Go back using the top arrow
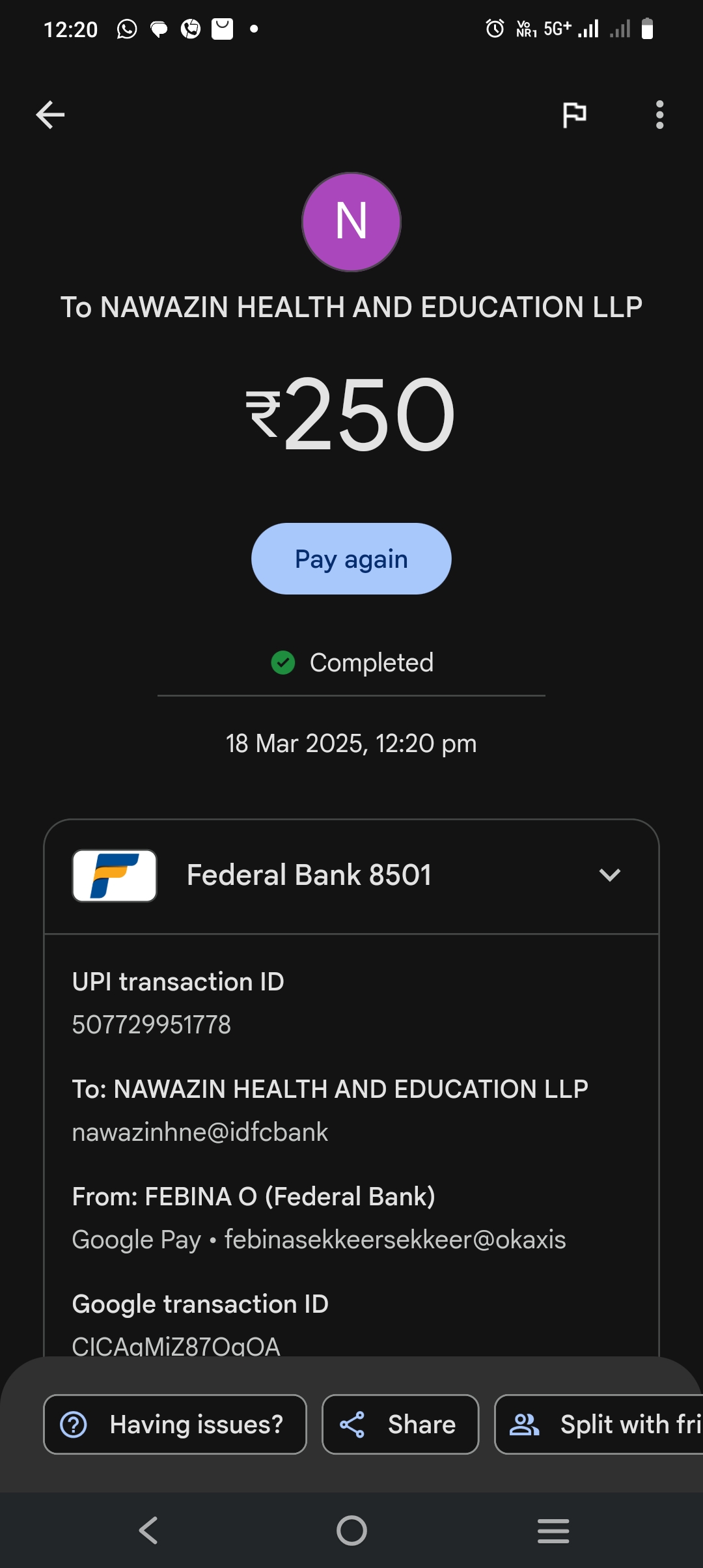Viewport: 703px width, 1568px height. (50, 115)
